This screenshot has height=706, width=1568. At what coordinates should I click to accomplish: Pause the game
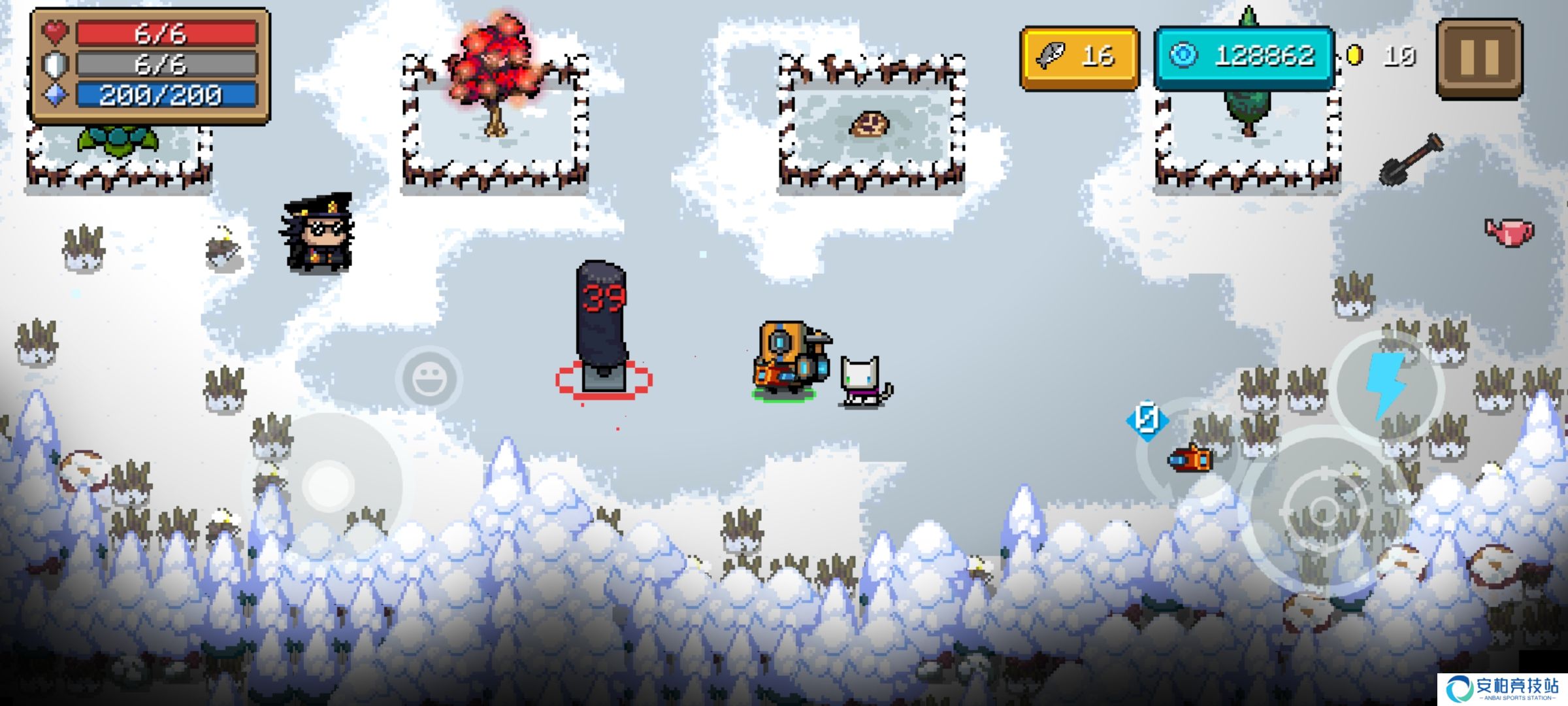1480,58
